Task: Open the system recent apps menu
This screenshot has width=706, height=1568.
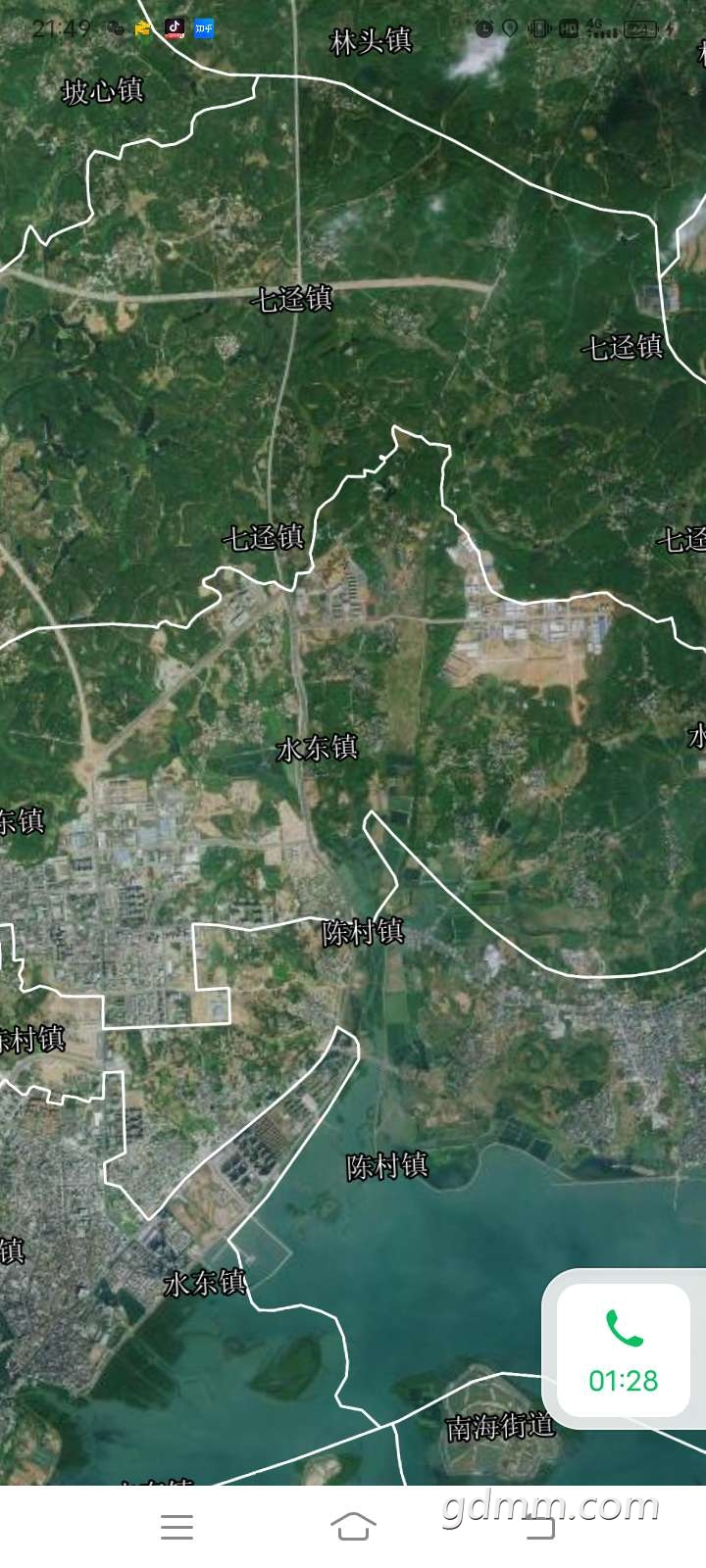Action: point(176,1526)
